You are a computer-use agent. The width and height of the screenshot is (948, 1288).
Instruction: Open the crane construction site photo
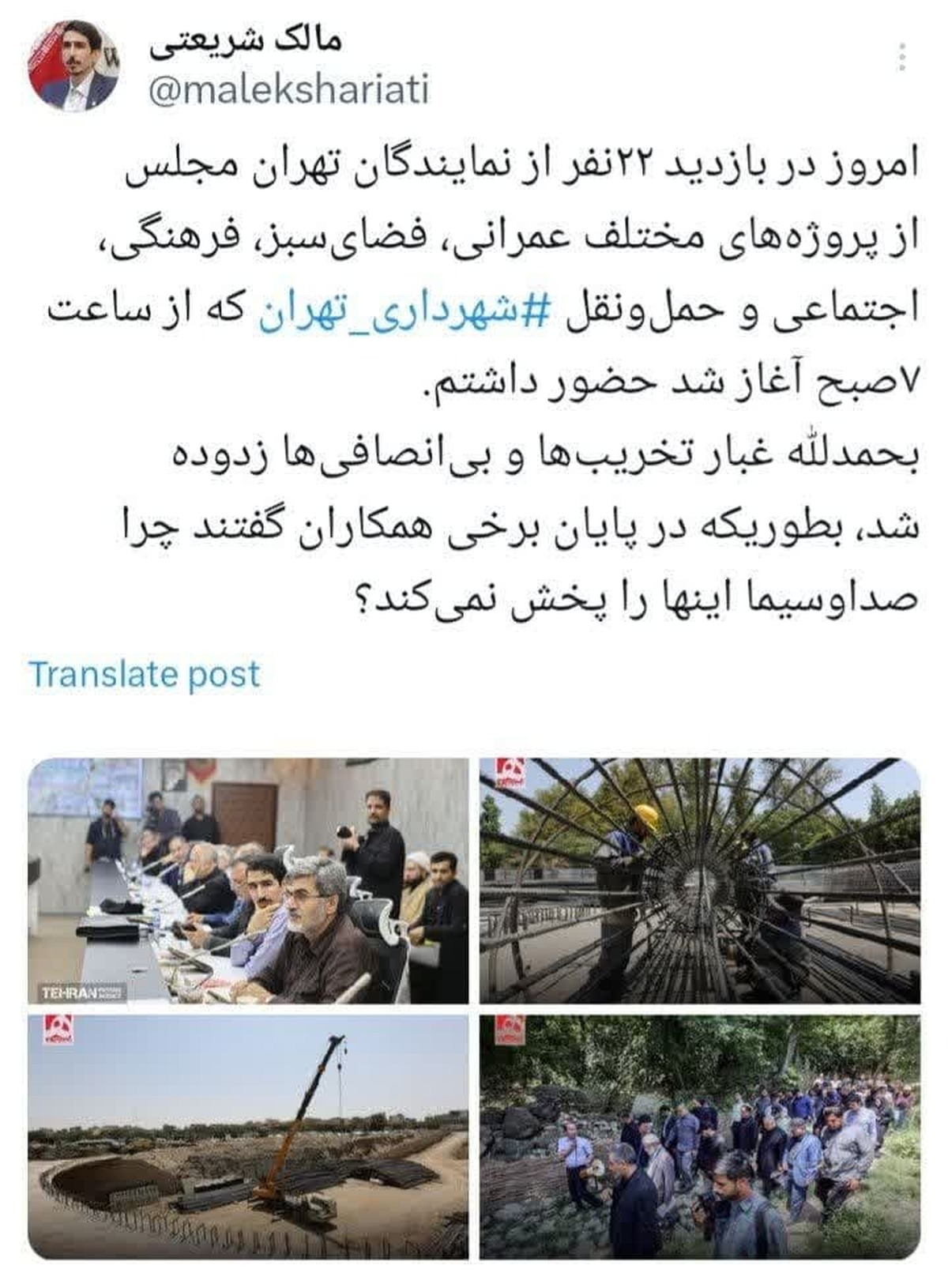tap(248, 1136)
